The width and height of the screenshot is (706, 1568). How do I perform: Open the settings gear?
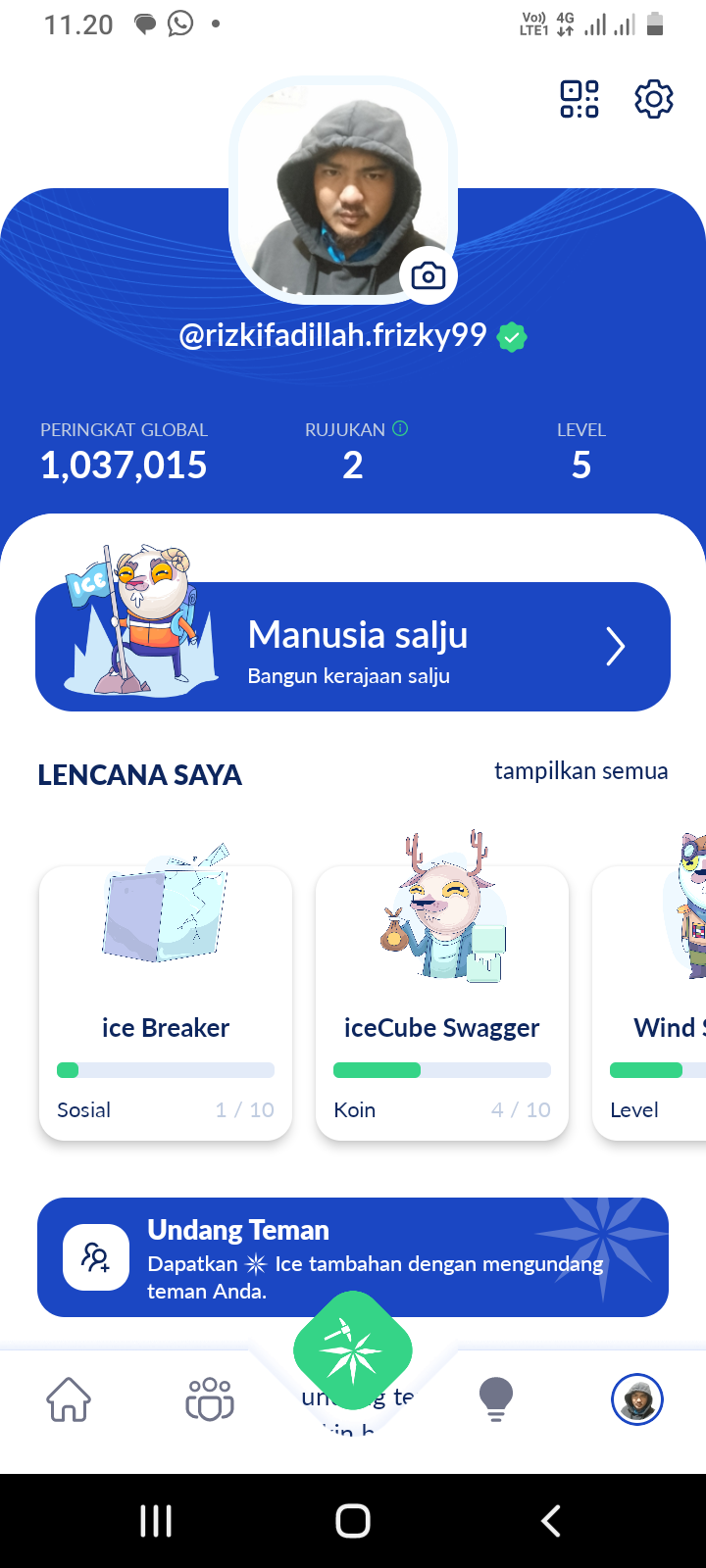coord(654,99)
